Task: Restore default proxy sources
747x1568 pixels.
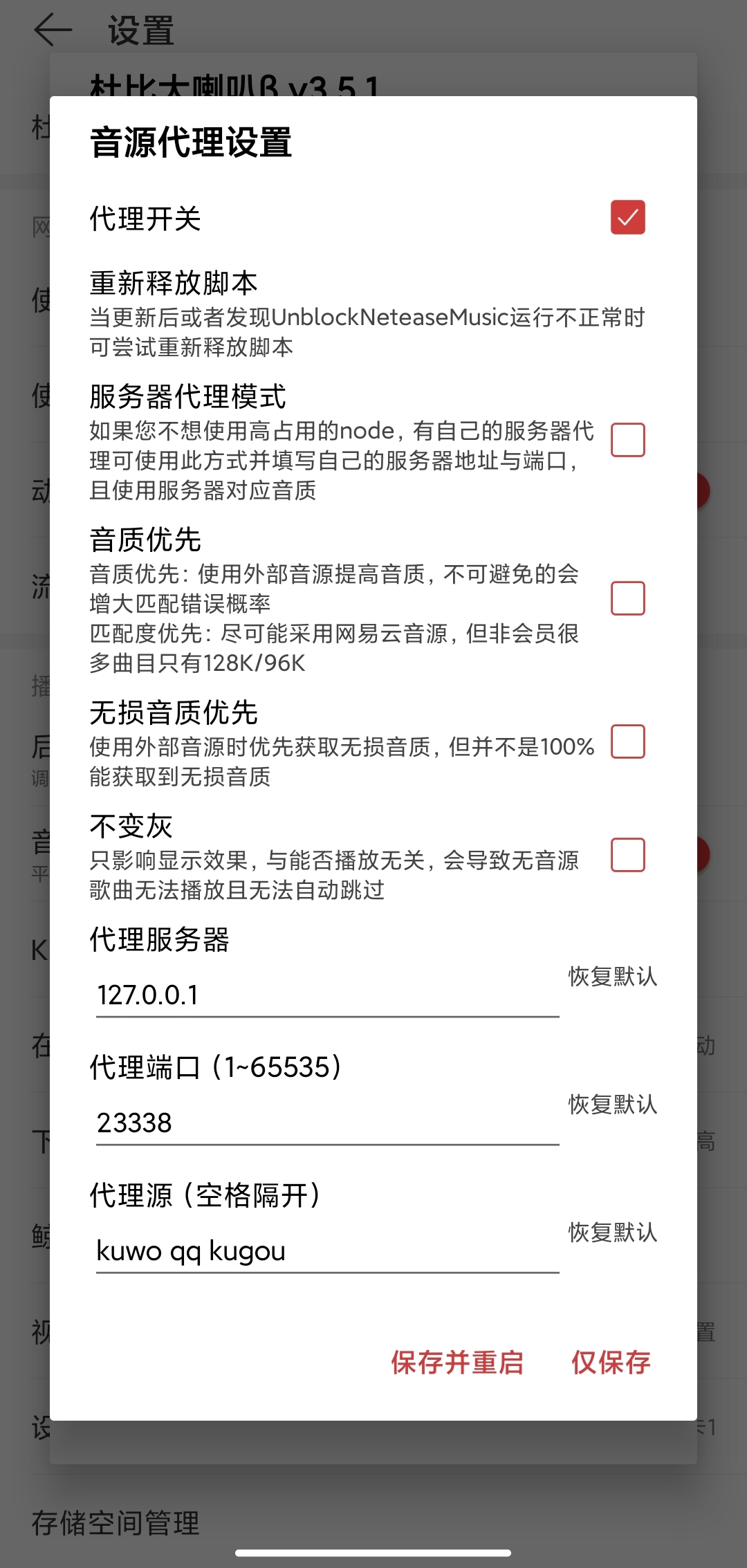Action: [x=611, y=1233]
